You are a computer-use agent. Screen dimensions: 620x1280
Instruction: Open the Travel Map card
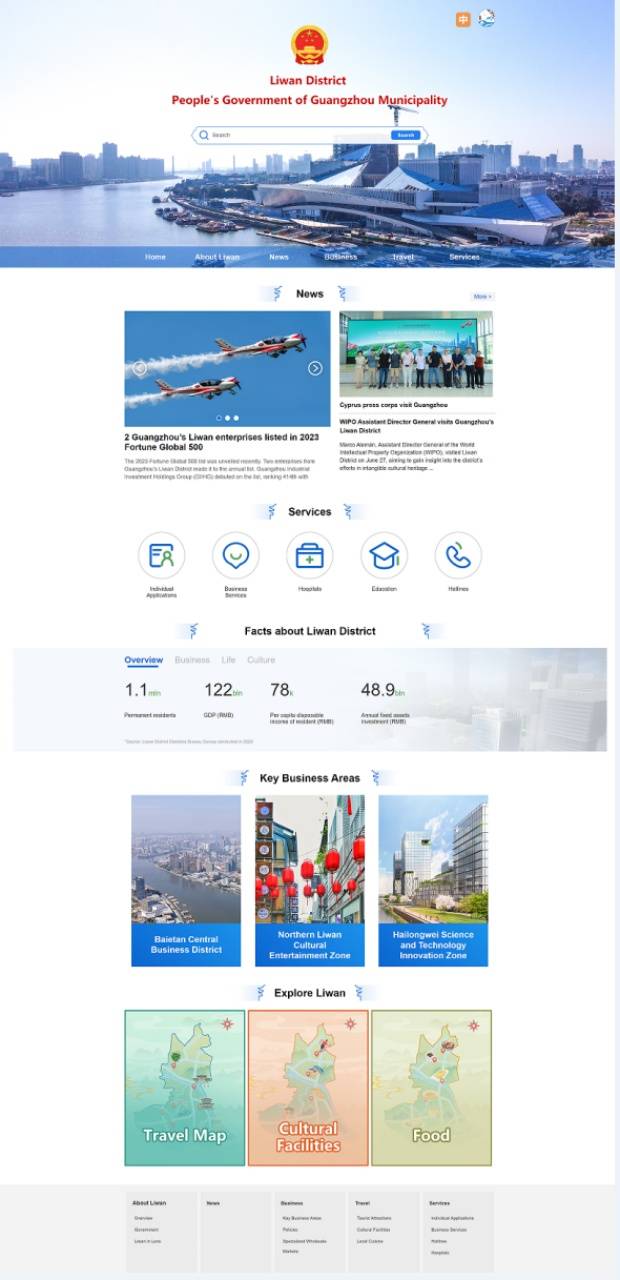(184, 1087)
